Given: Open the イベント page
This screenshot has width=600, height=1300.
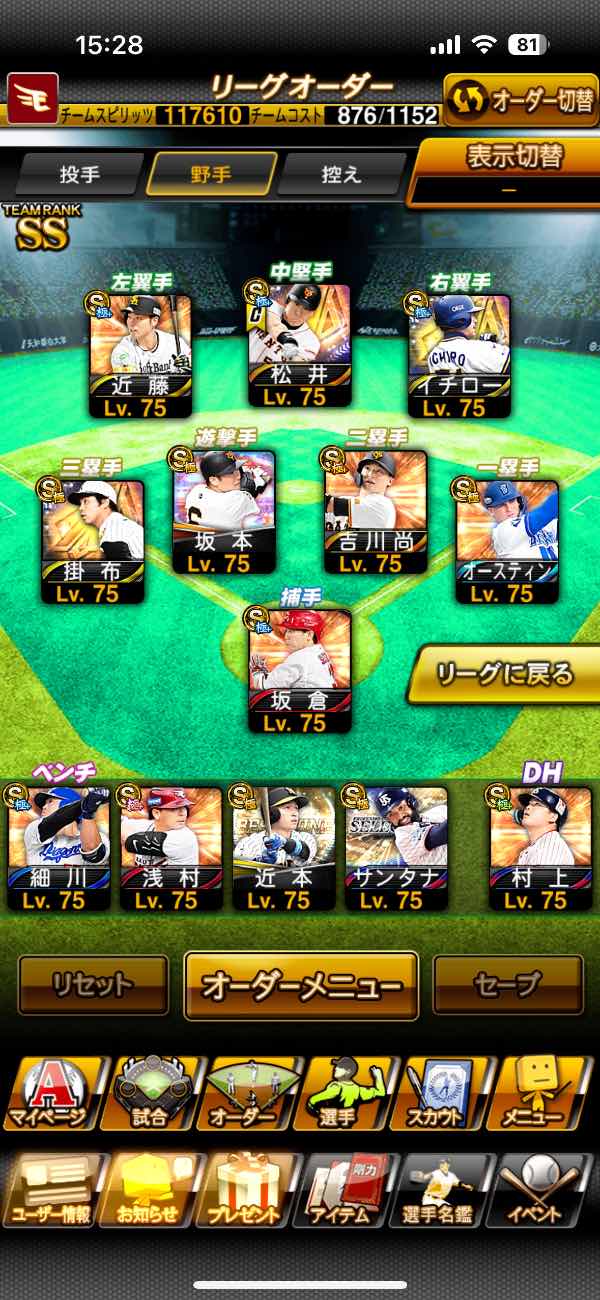Looking at the screenshot, I should 546,1191.
